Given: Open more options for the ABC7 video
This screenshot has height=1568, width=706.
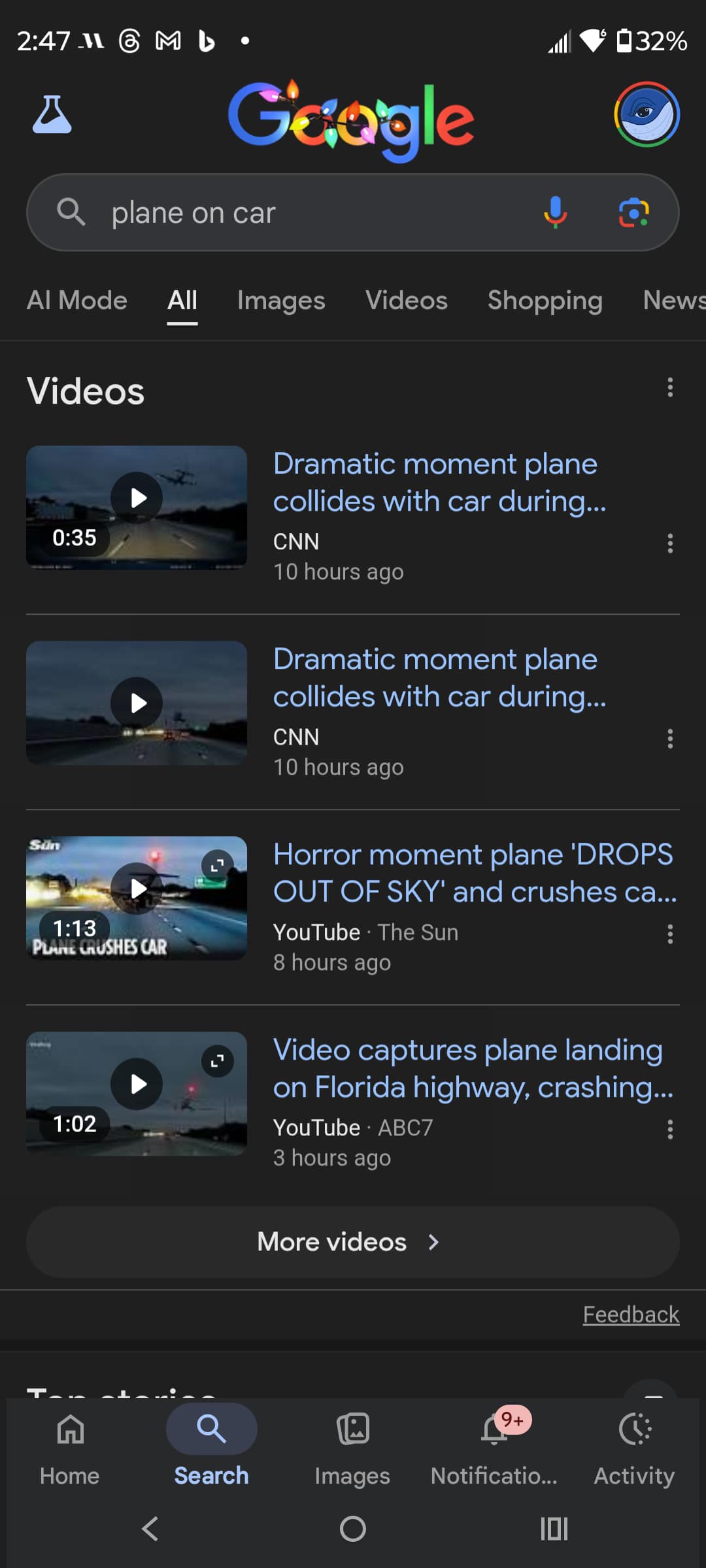Looking at the screenshot, I should click(670, 1130).
